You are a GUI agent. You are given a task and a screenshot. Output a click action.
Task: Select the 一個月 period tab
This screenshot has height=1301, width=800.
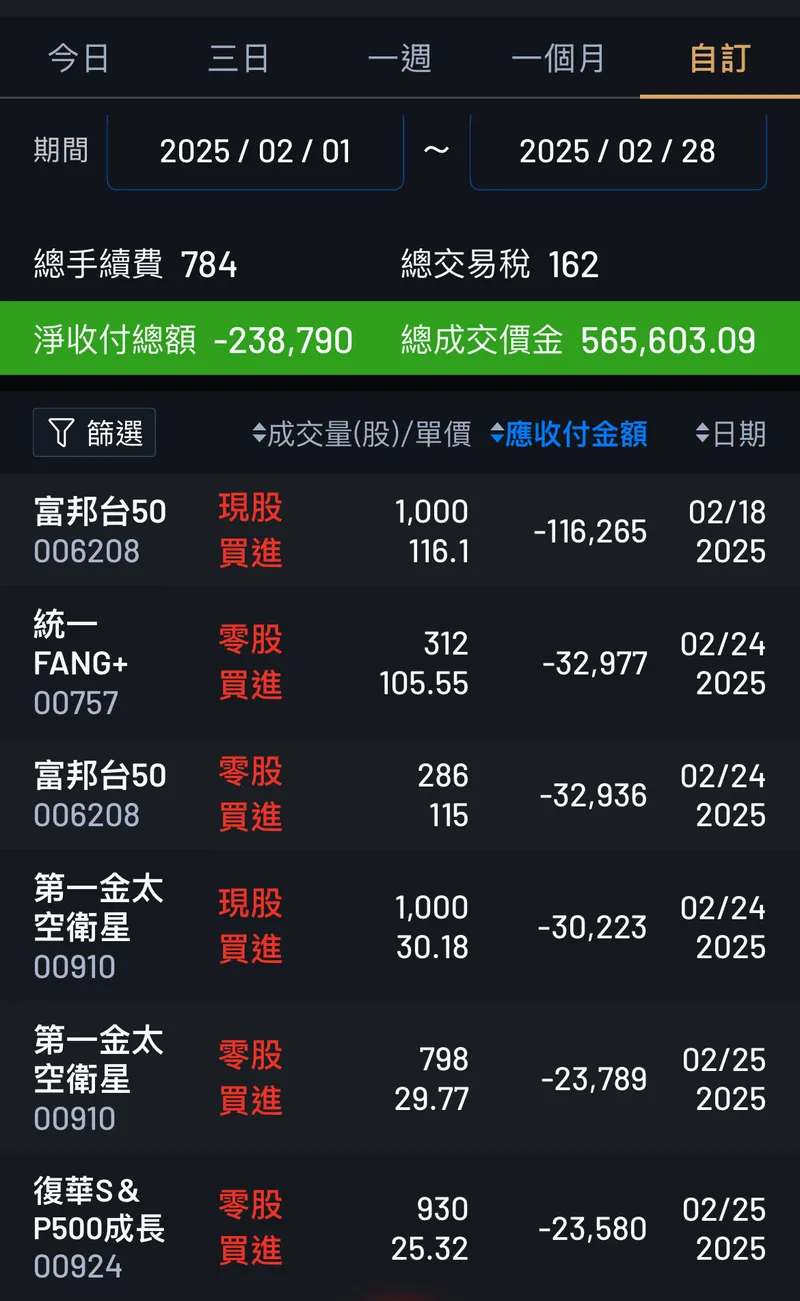click(559, 58)
